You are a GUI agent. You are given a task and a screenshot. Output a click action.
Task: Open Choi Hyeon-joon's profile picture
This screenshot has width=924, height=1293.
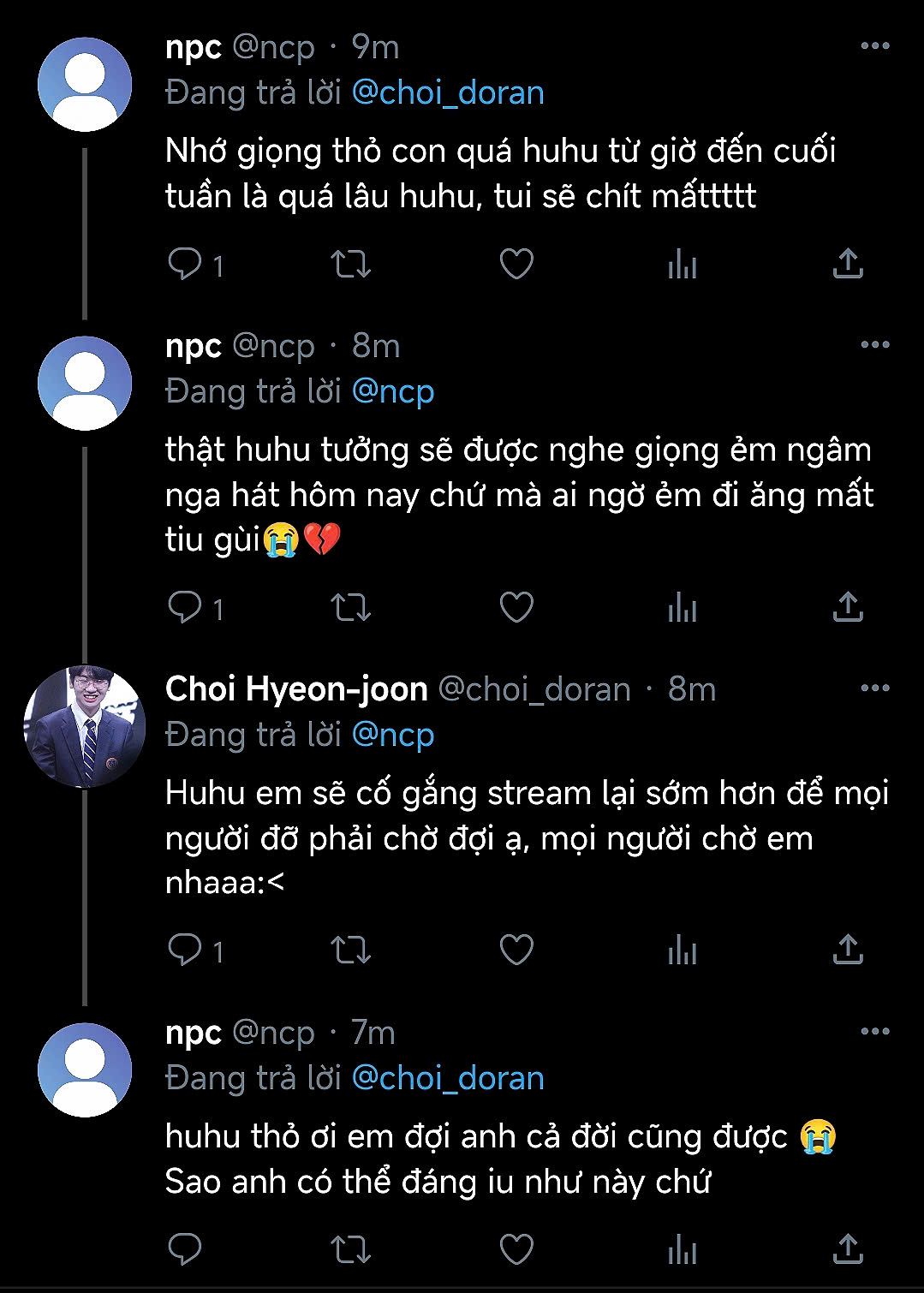click(x=84, y=727)
